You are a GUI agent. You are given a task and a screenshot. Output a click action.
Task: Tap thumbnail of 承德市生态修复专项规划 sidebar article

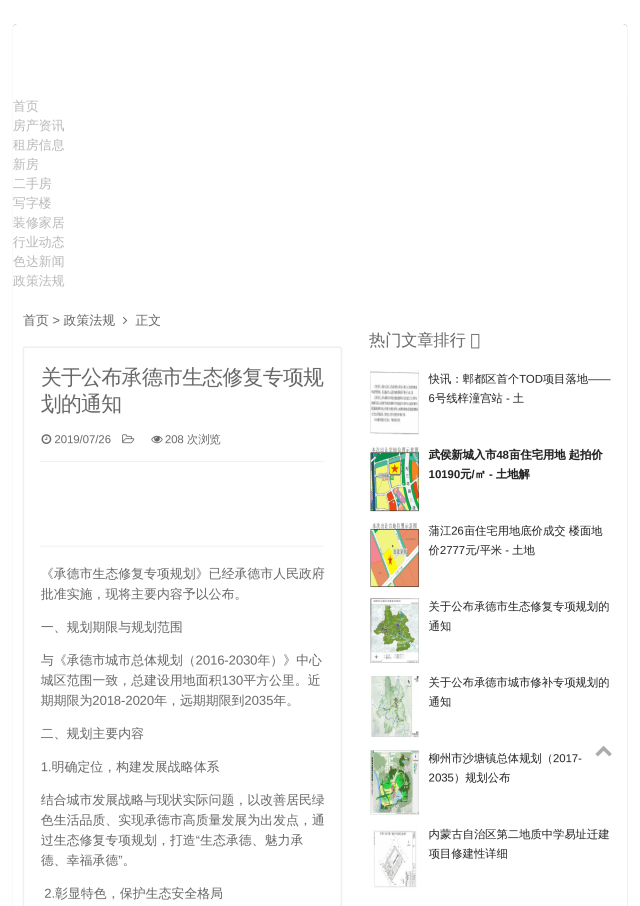[x=394, y=630]
